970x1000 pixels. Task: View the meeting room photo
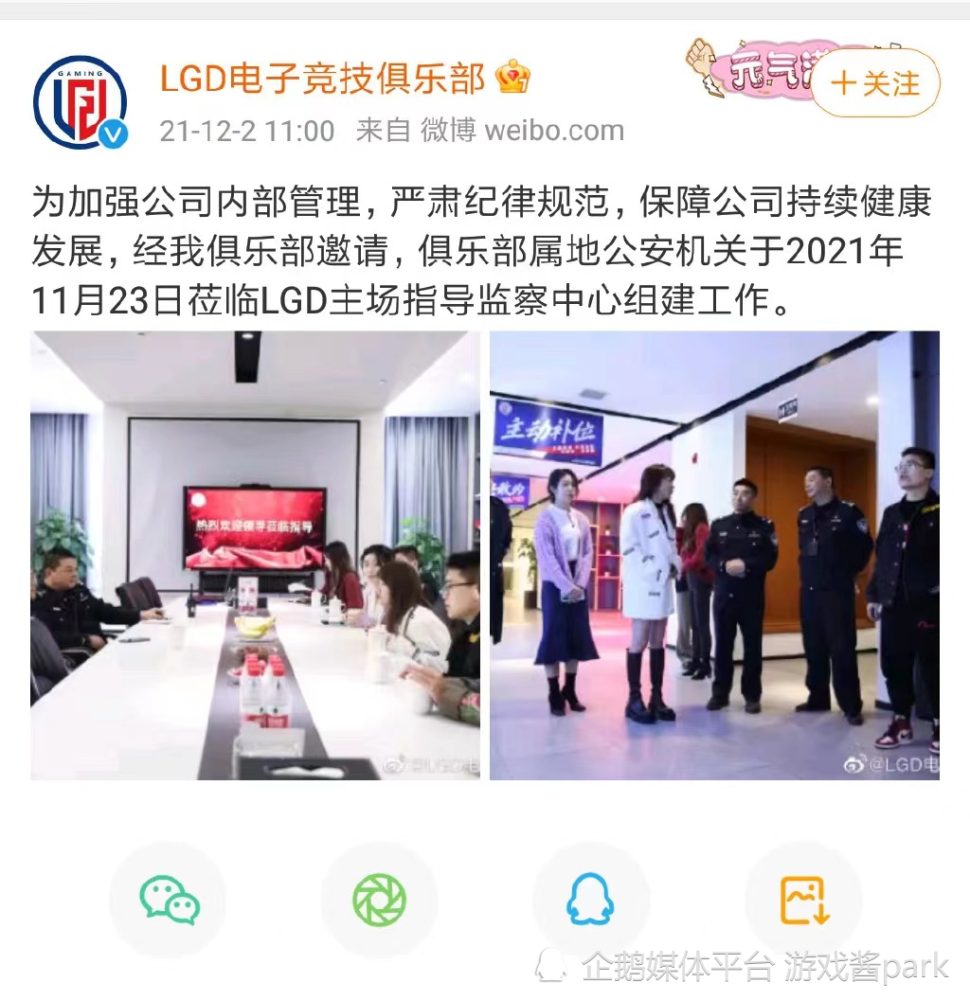point(255,555)
